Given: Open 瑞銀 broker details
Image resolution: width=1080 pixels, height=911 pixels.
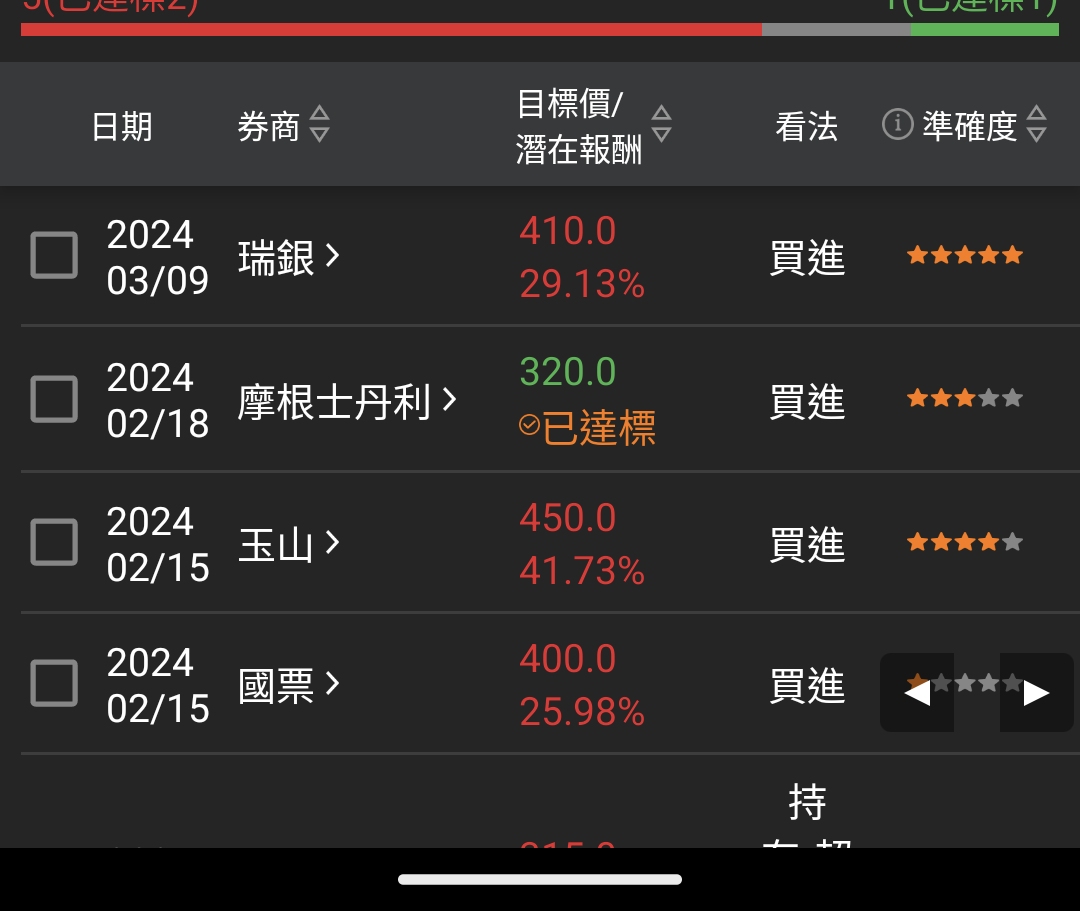Looking at the screenshot, I should 289,258.
